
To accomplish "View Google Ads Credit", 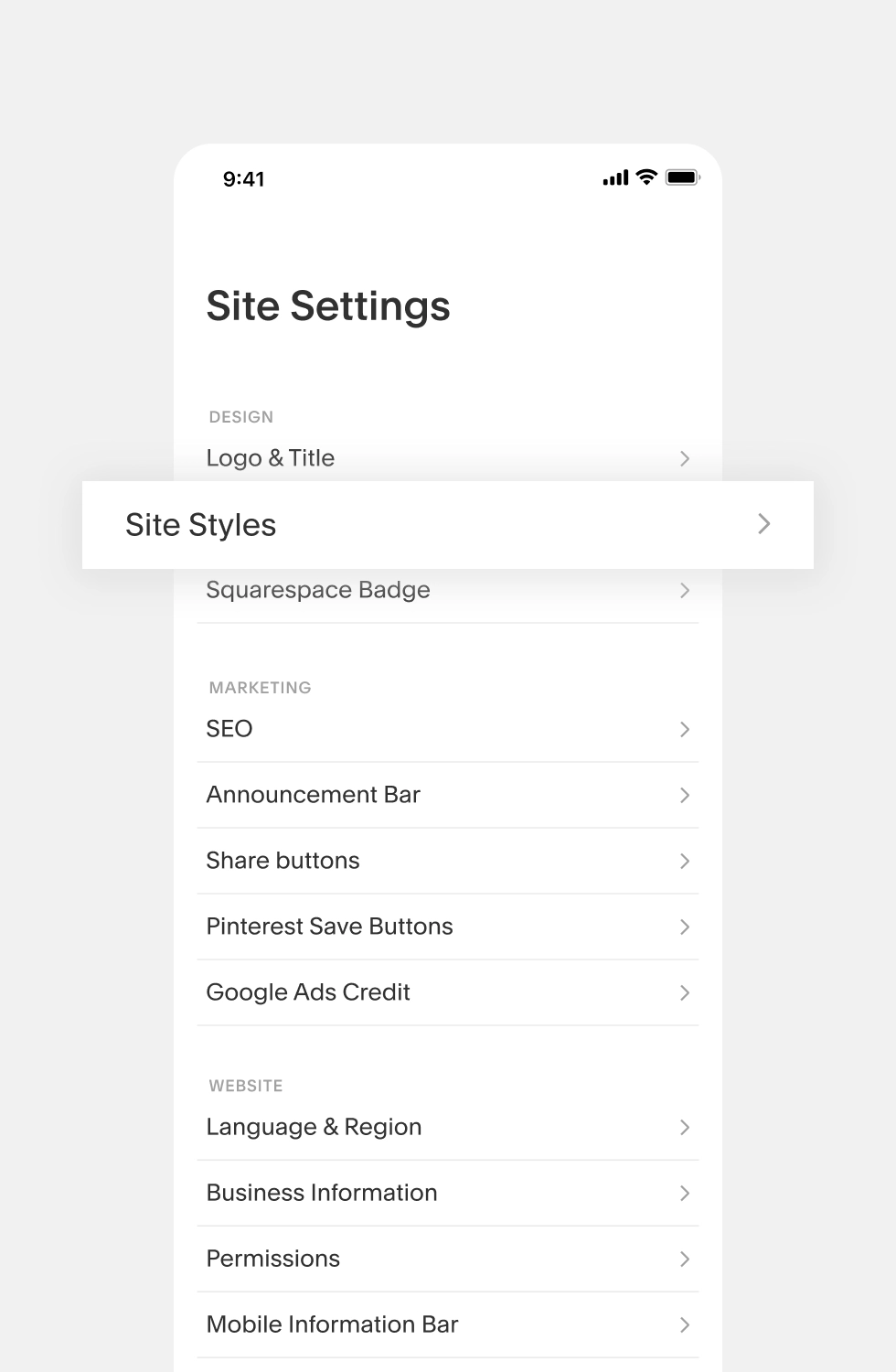I will click(x=448, y=992).
